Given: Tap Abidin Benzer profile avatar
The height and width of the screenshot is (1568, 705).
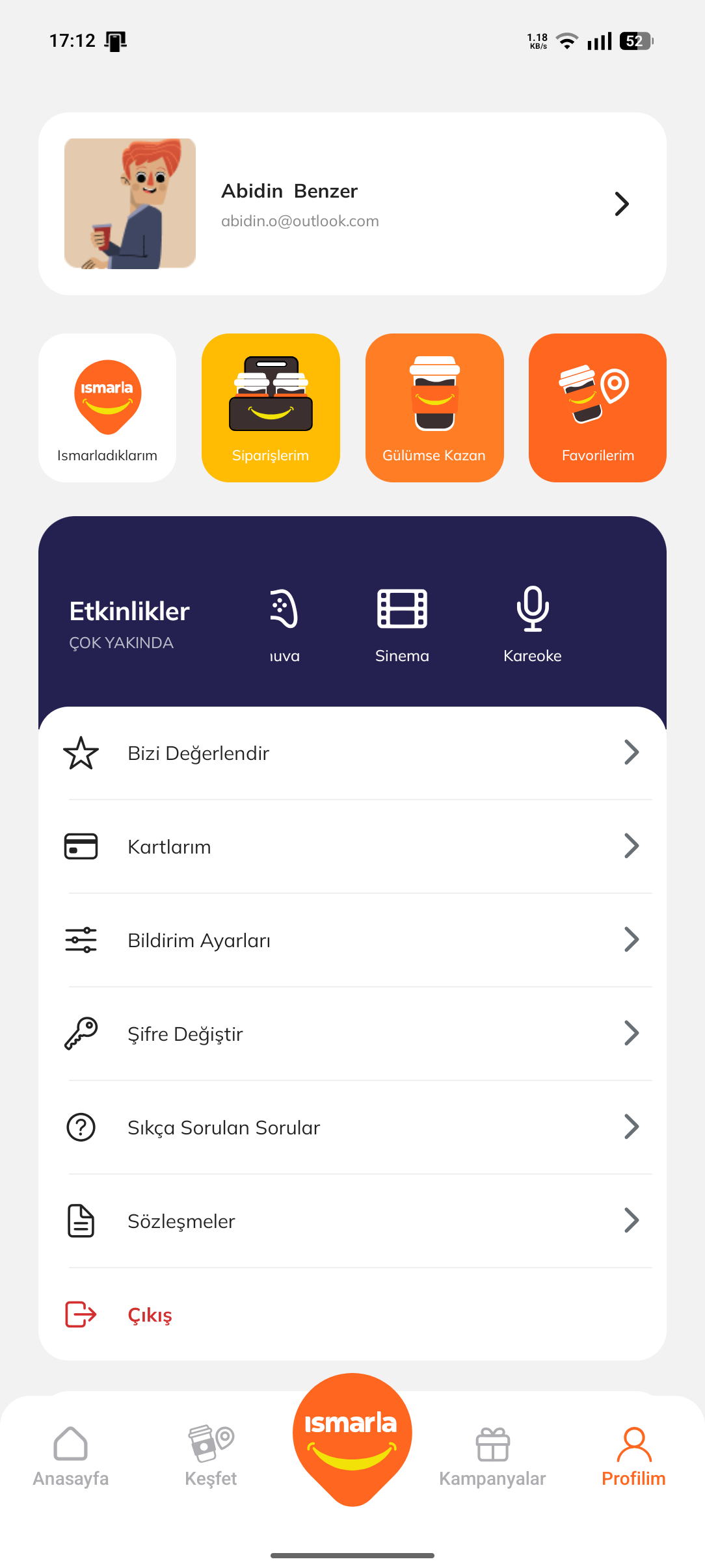Looking at the screenshot, I should point(129,203).
